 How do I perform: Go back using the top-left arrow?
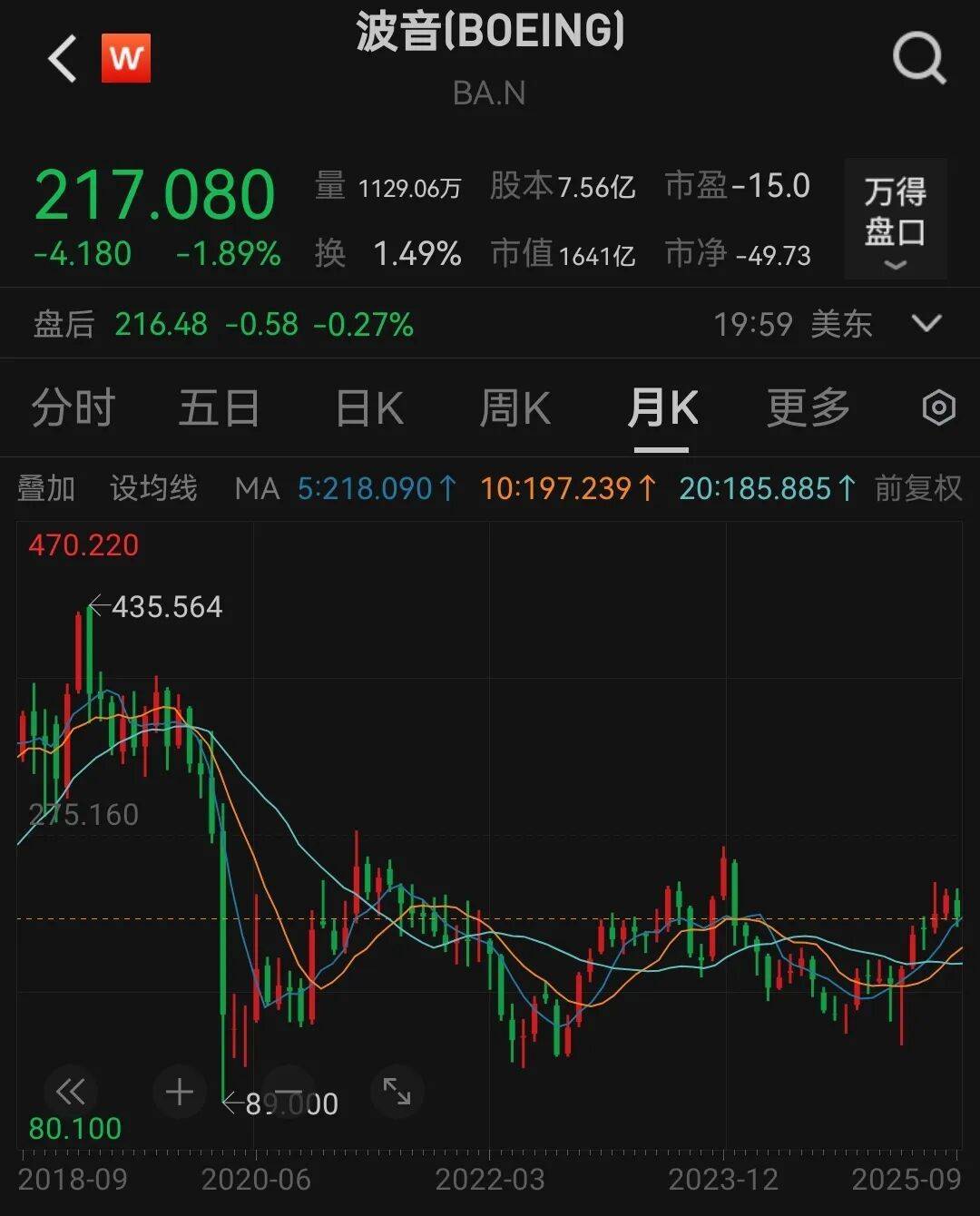(63, 60)
